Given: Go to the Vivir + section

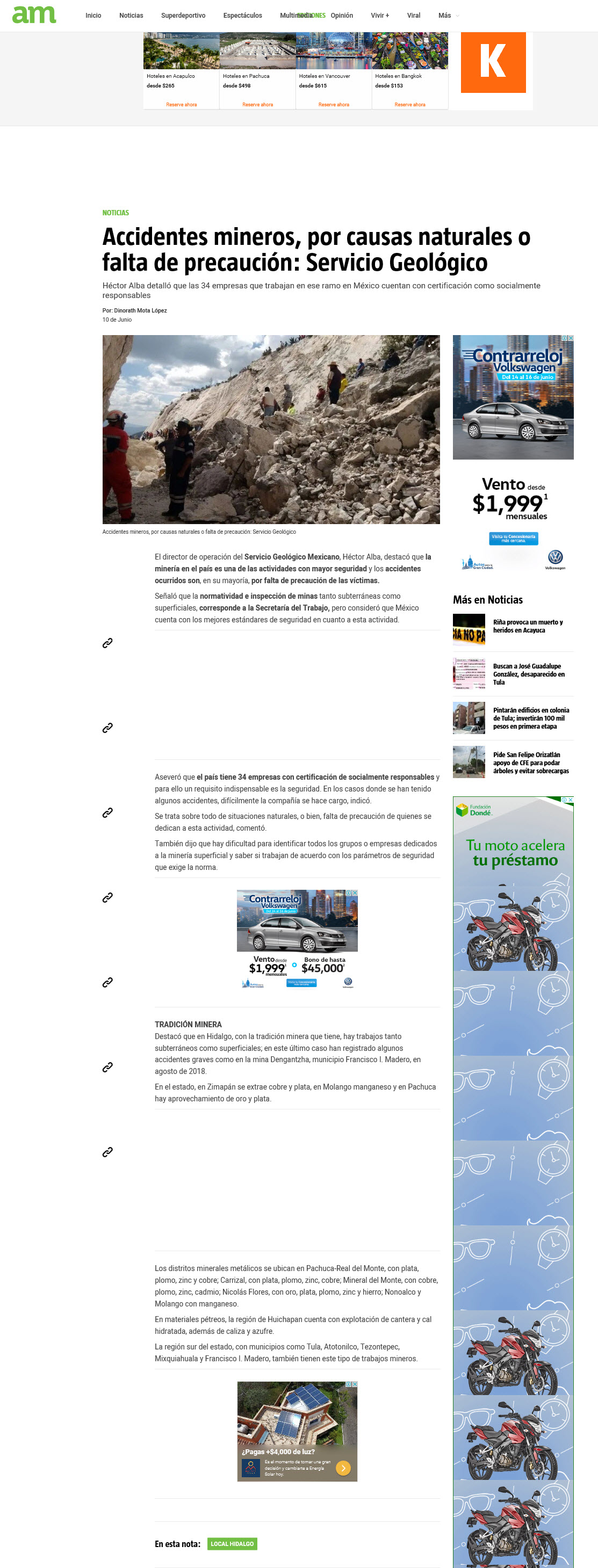Looking at the screenshot, I should [380, 16].
